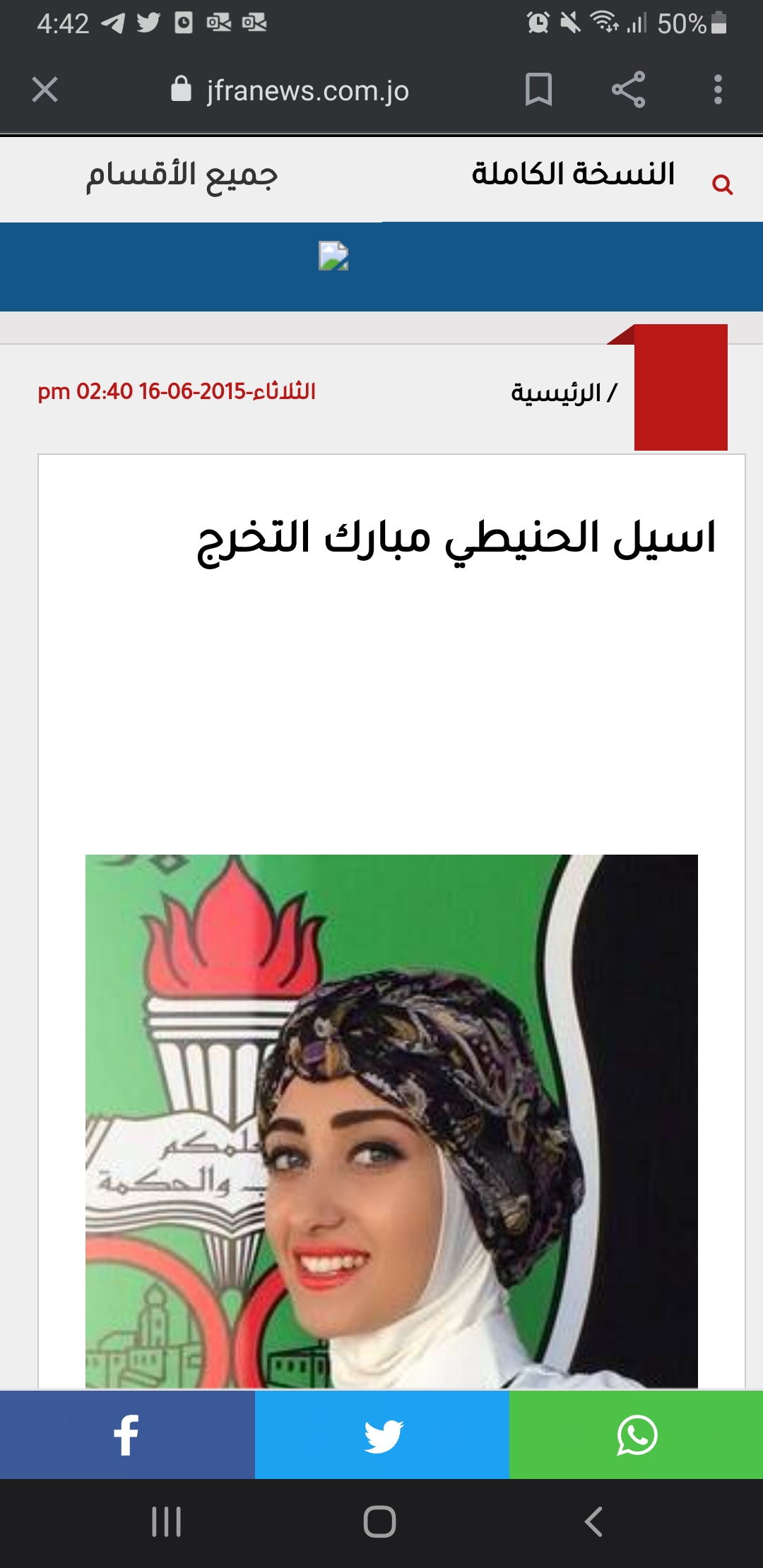Share article via WhatsApp
The height and width of the screenshot is (1568, 763).
click(637, 1435)
